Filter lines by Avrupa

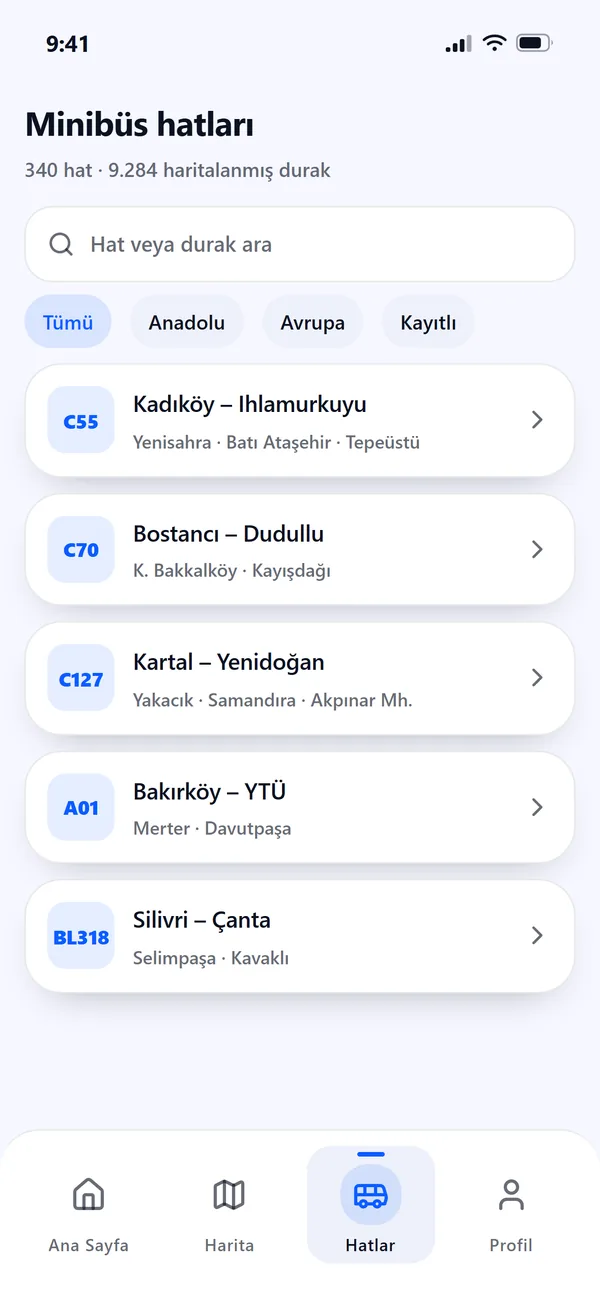(x=312, y=322)
